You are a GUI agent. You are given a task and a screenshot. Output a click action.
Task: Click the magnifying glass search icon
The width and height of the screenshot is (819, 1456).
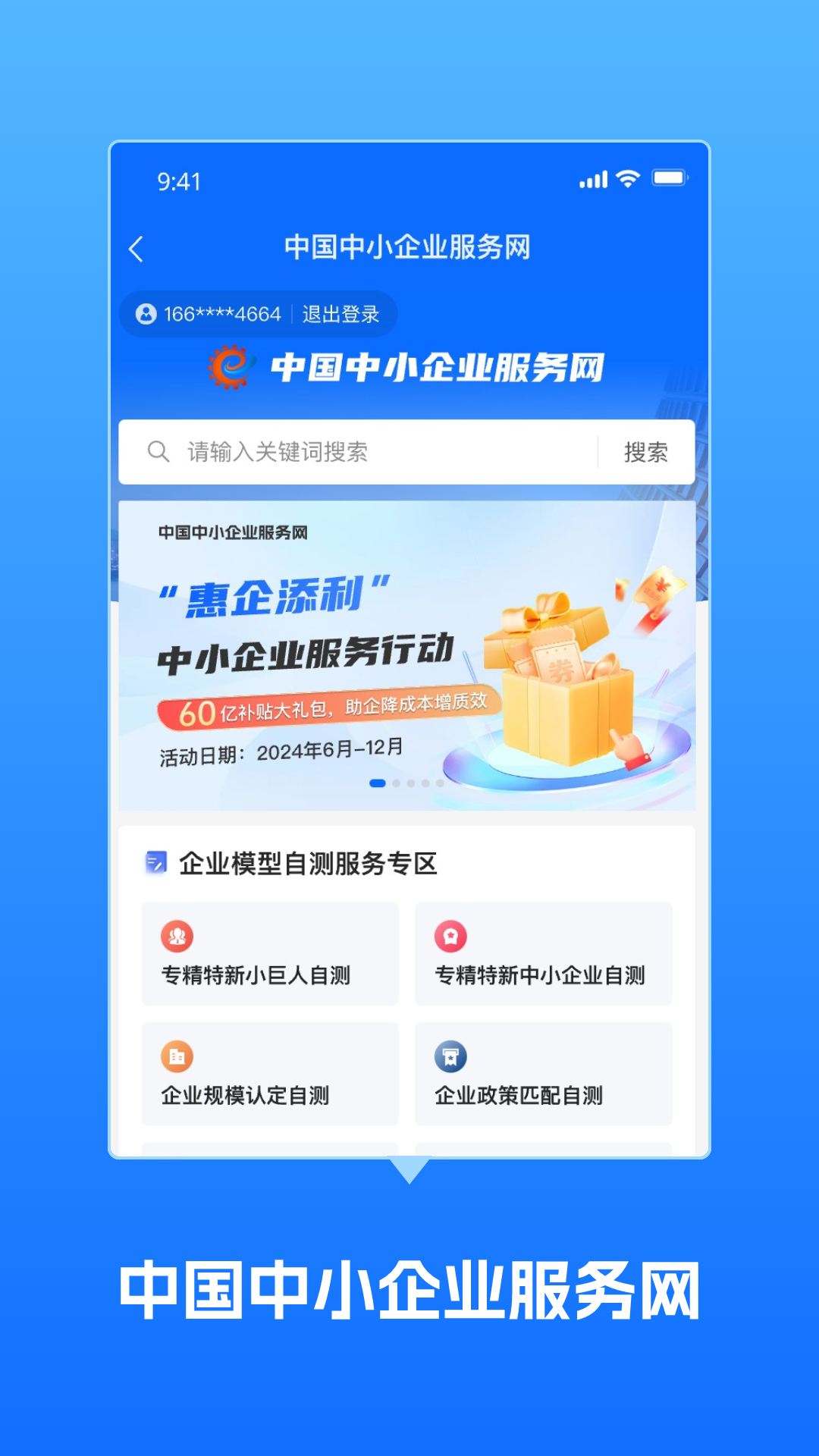pyautogui.click(x=158, y=451)
